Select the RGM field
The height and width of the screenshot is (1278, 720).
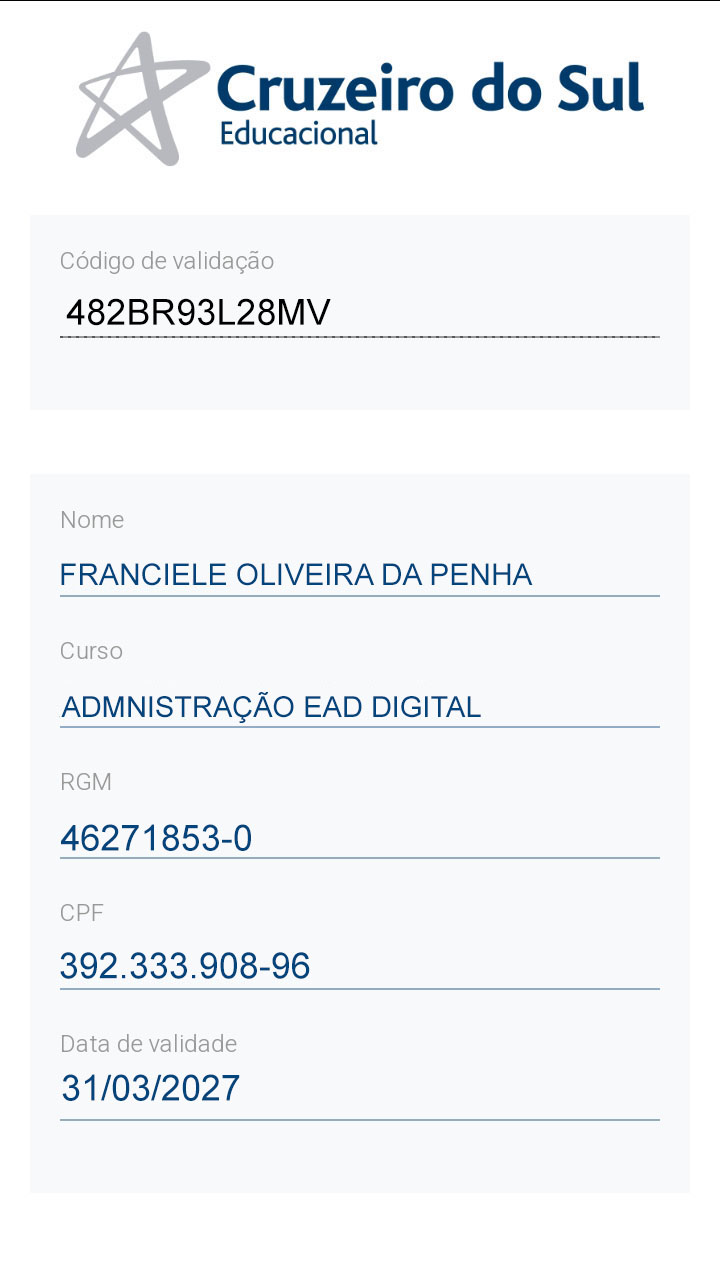(360, 836)
